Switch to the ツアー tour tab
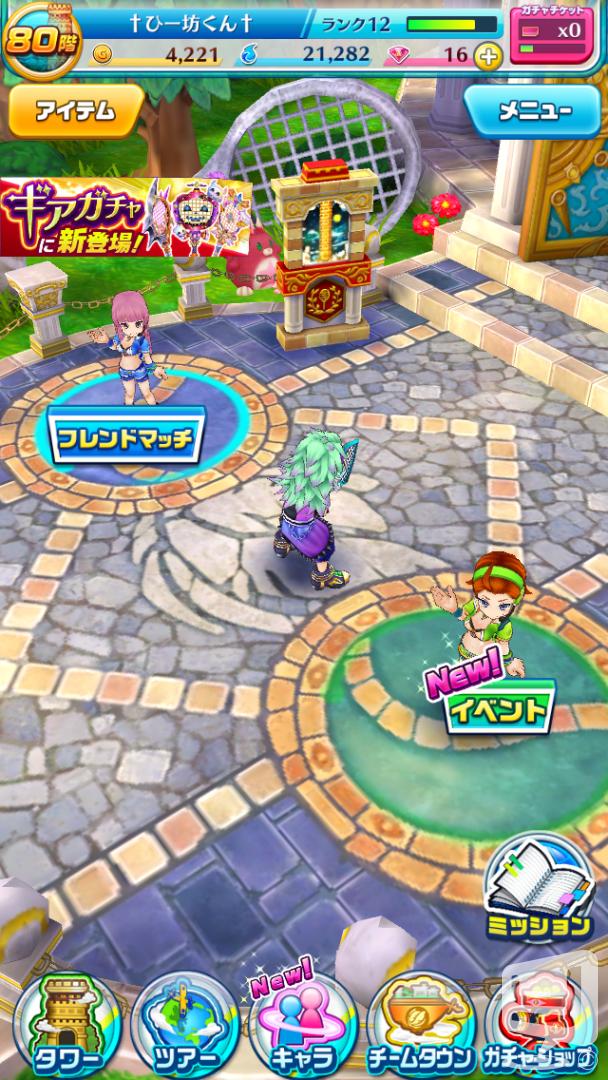This screenshot has width=608, height=1080. (185, 1026)
